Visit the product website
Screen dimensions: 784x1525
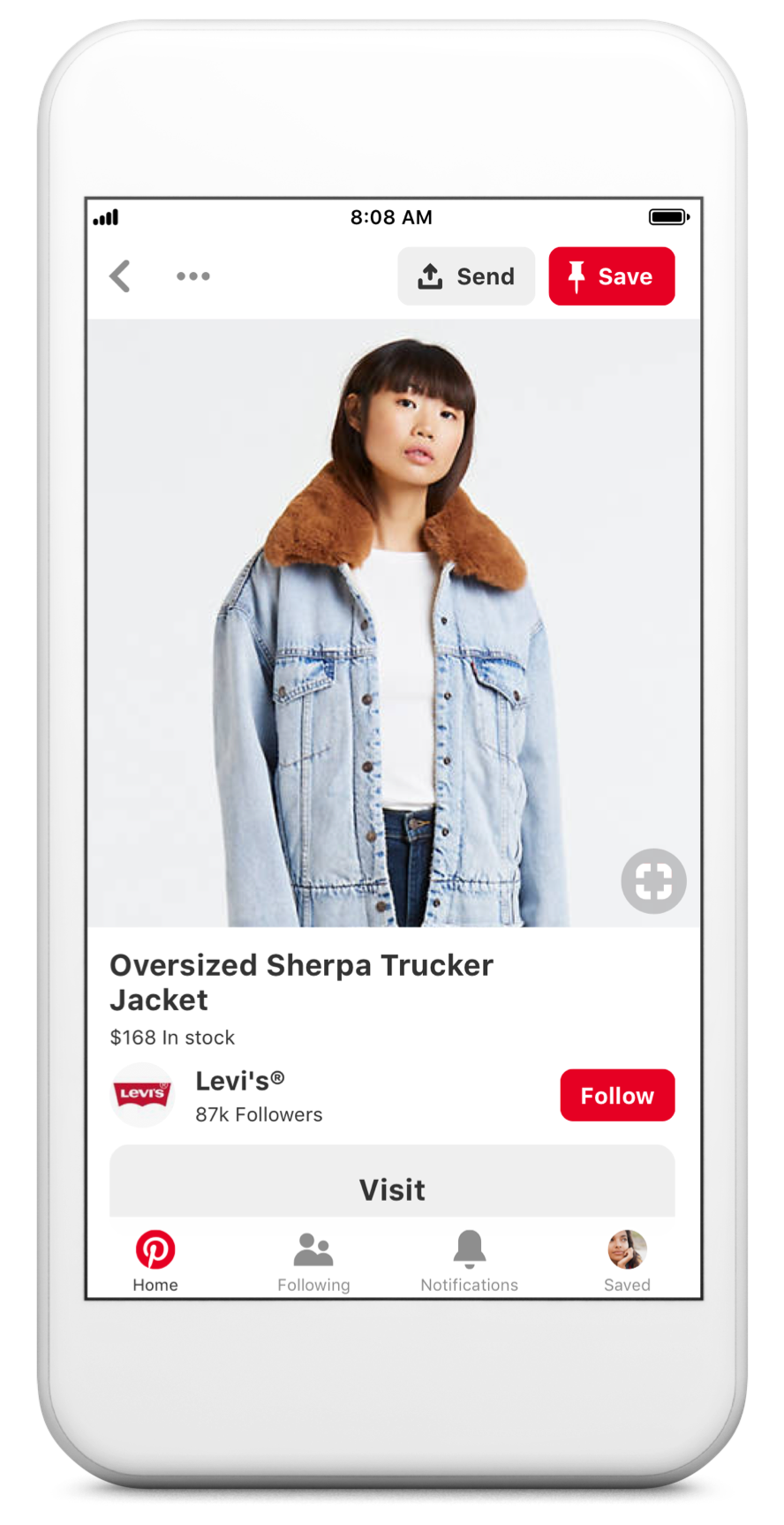[392, 1182]
